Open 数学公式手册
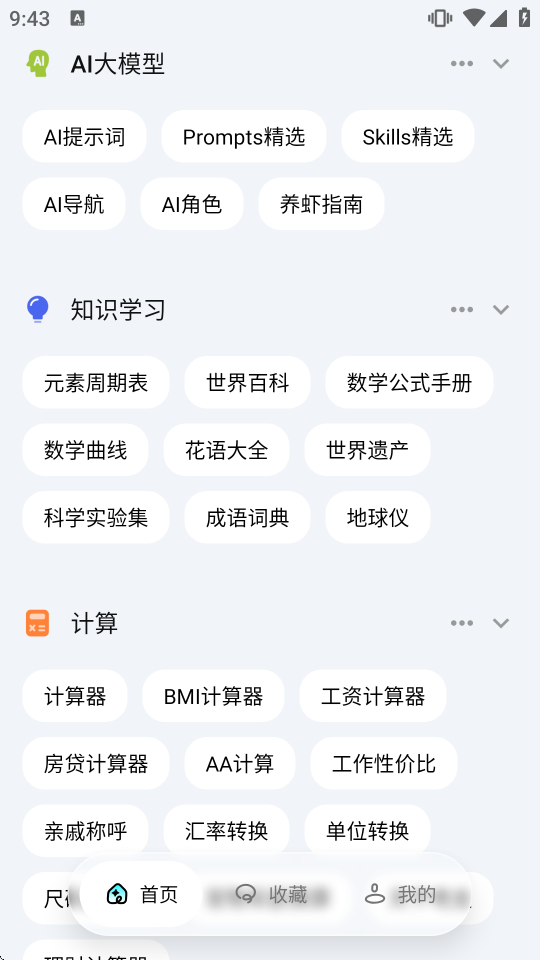Viewport: 540px width, 960px height. (x=409, y=383)
